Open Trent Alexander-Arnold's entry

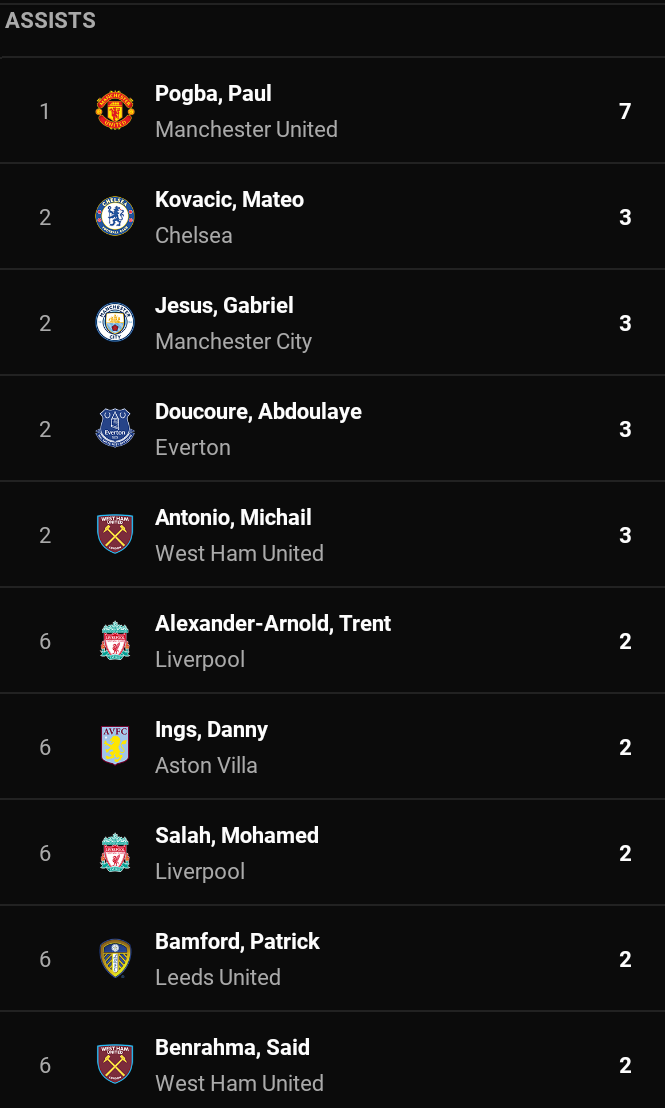click(332, 640)
